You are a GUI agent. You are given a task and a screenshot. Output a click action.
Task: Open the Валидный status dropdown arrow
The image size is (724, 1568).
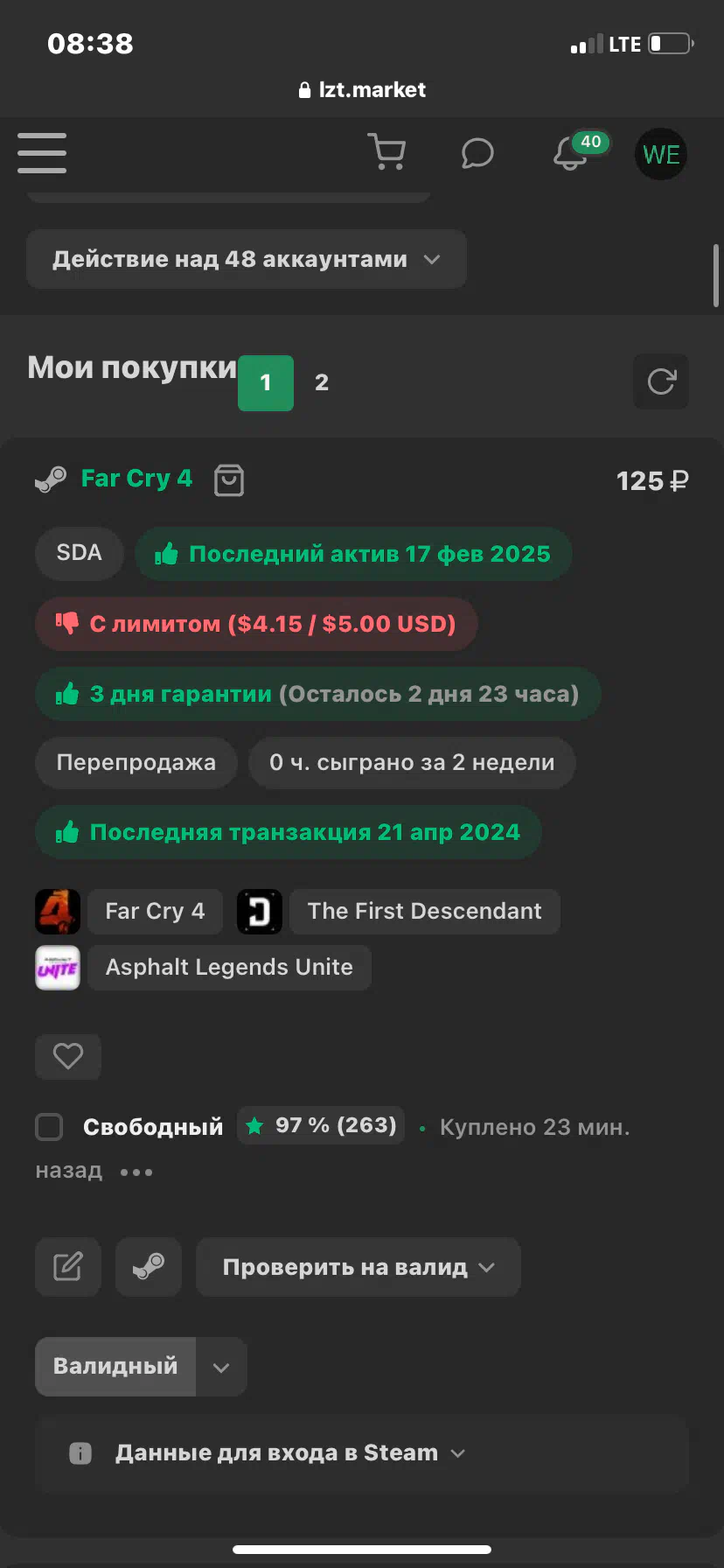221,1367
